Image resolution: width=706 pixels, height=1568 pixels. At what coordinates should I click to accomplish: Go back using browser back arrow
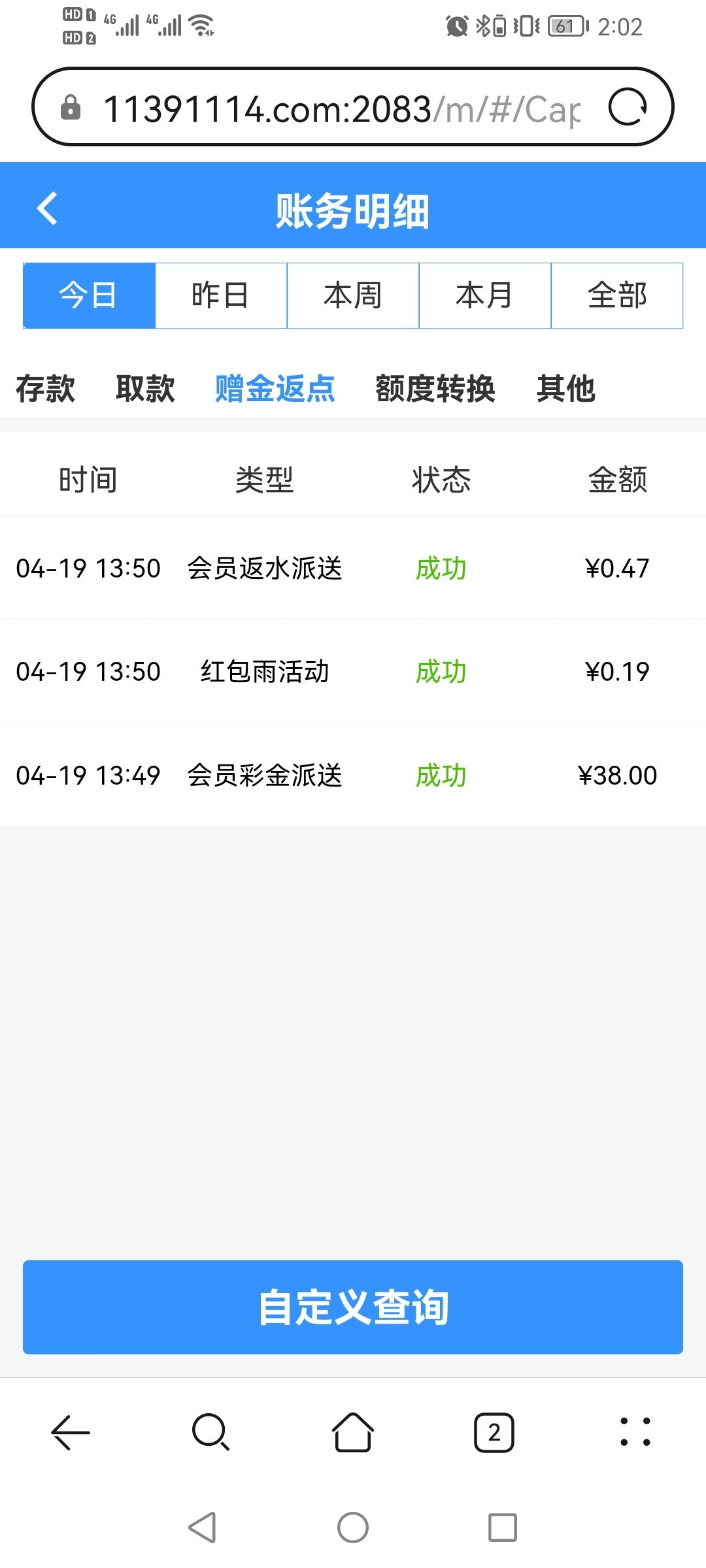pyautogui.click(x=71, y=1432)
